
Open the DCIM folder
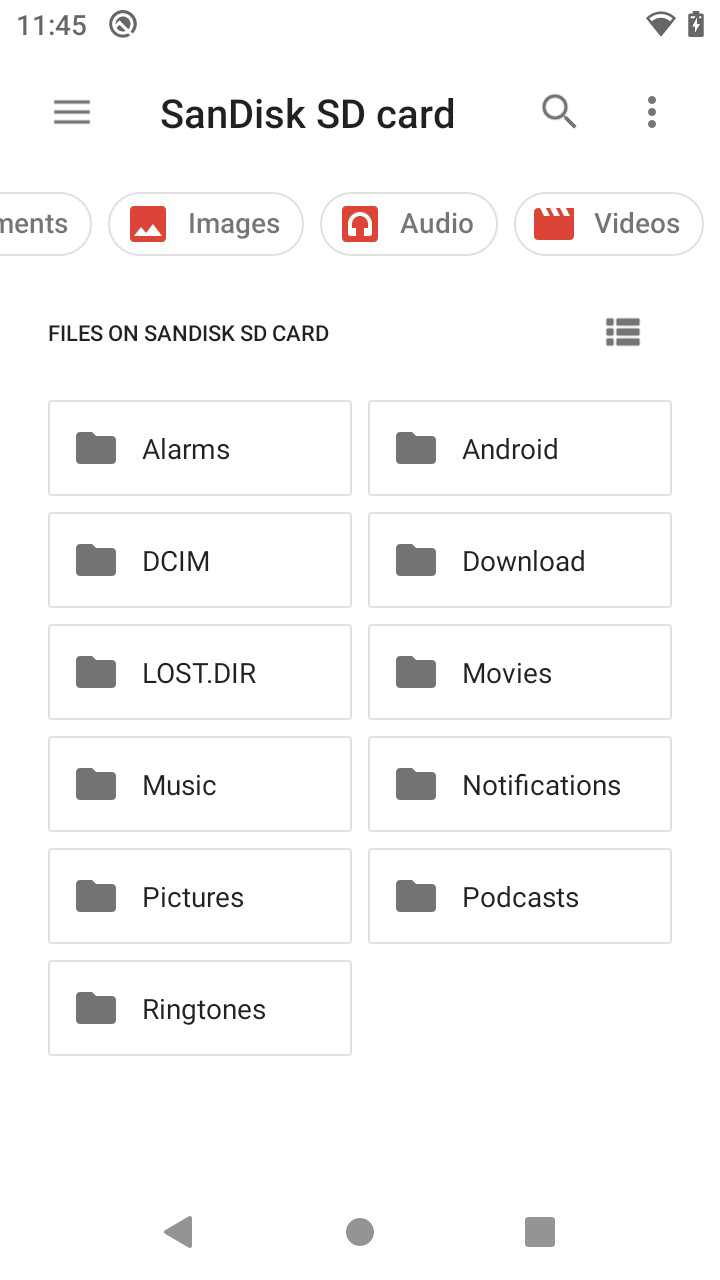[x=199, y=560]
